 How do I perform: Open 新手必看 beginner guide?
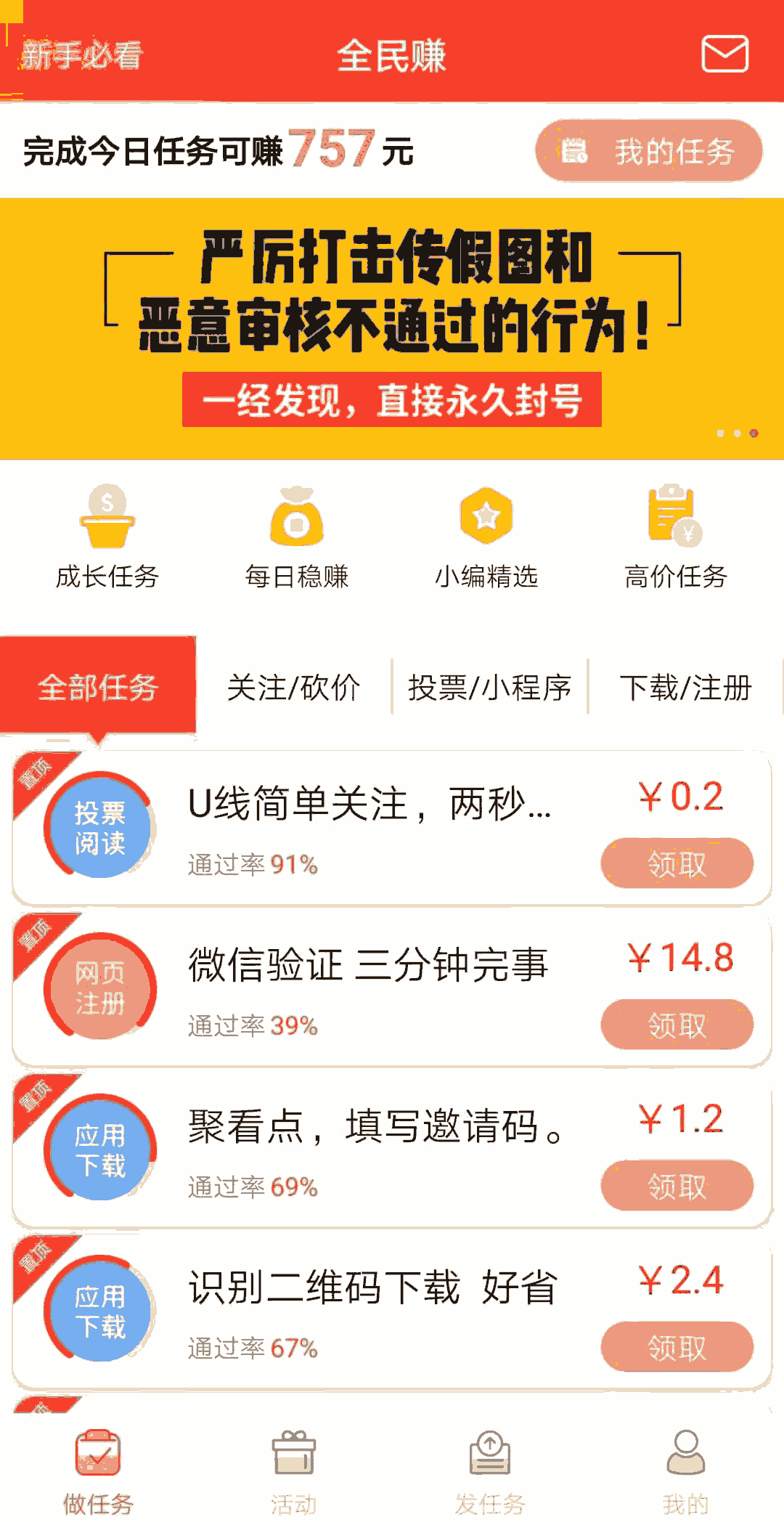pos(83,55)
